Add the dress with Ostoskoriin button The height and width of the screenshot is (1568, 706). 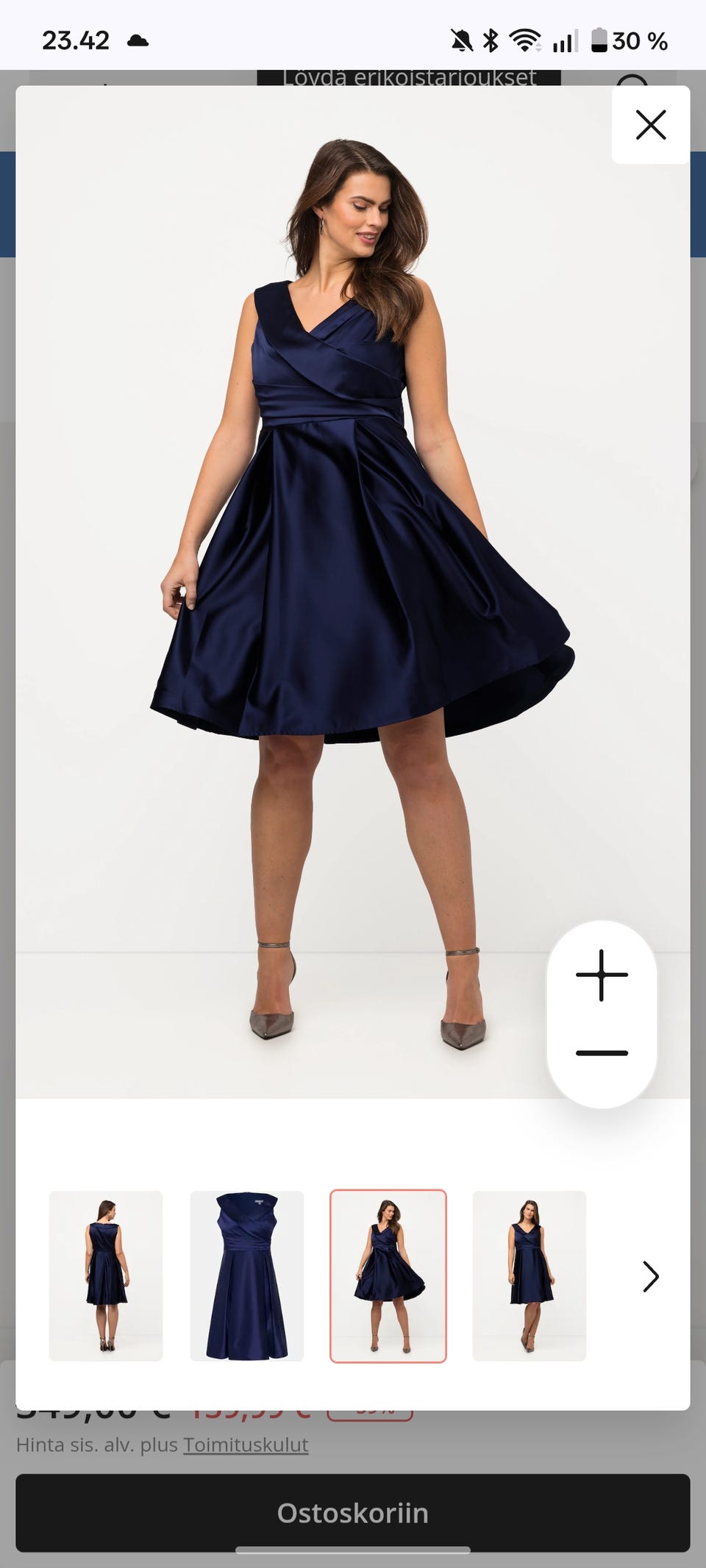353,1512
